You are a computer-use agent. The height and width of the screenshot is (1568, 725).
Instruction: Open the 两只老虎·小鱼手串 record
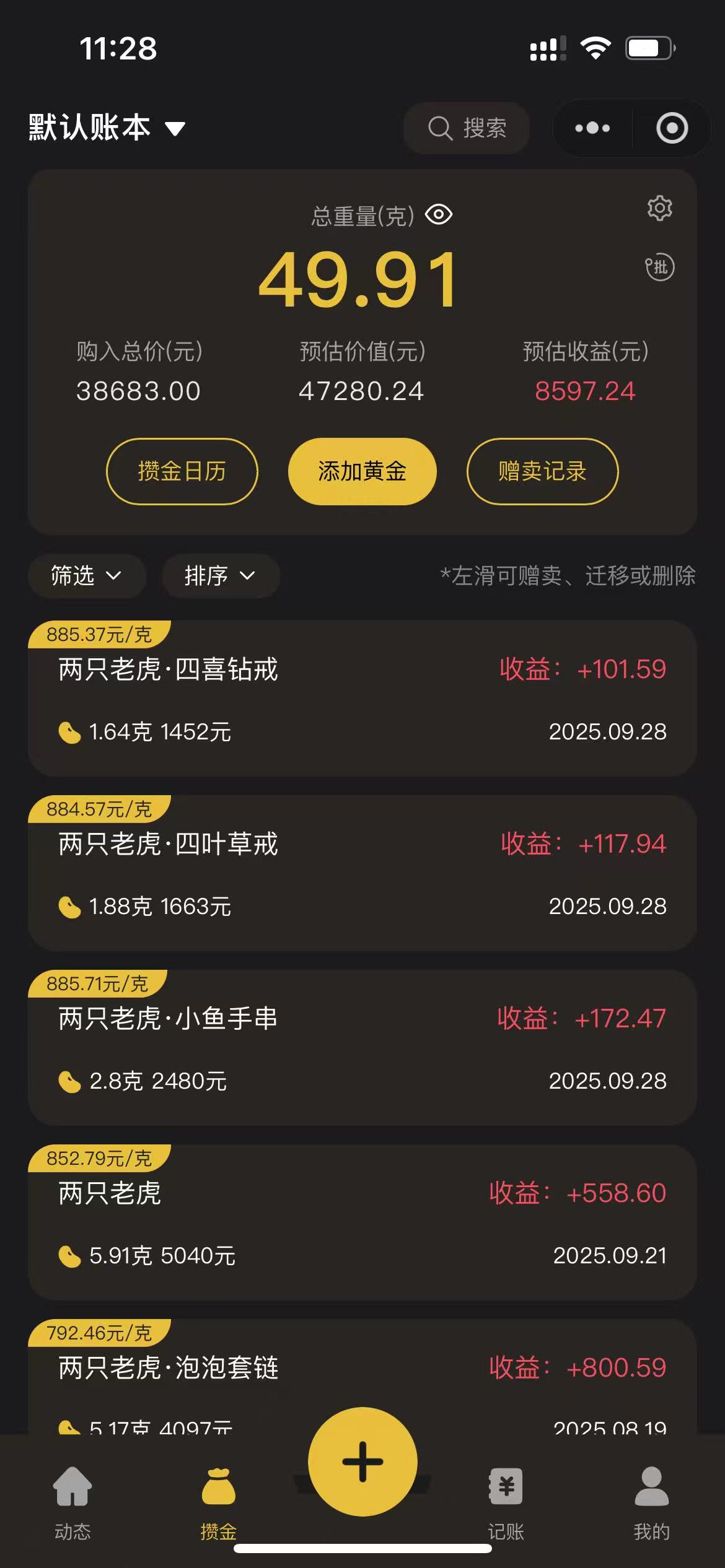point(362,1049)
